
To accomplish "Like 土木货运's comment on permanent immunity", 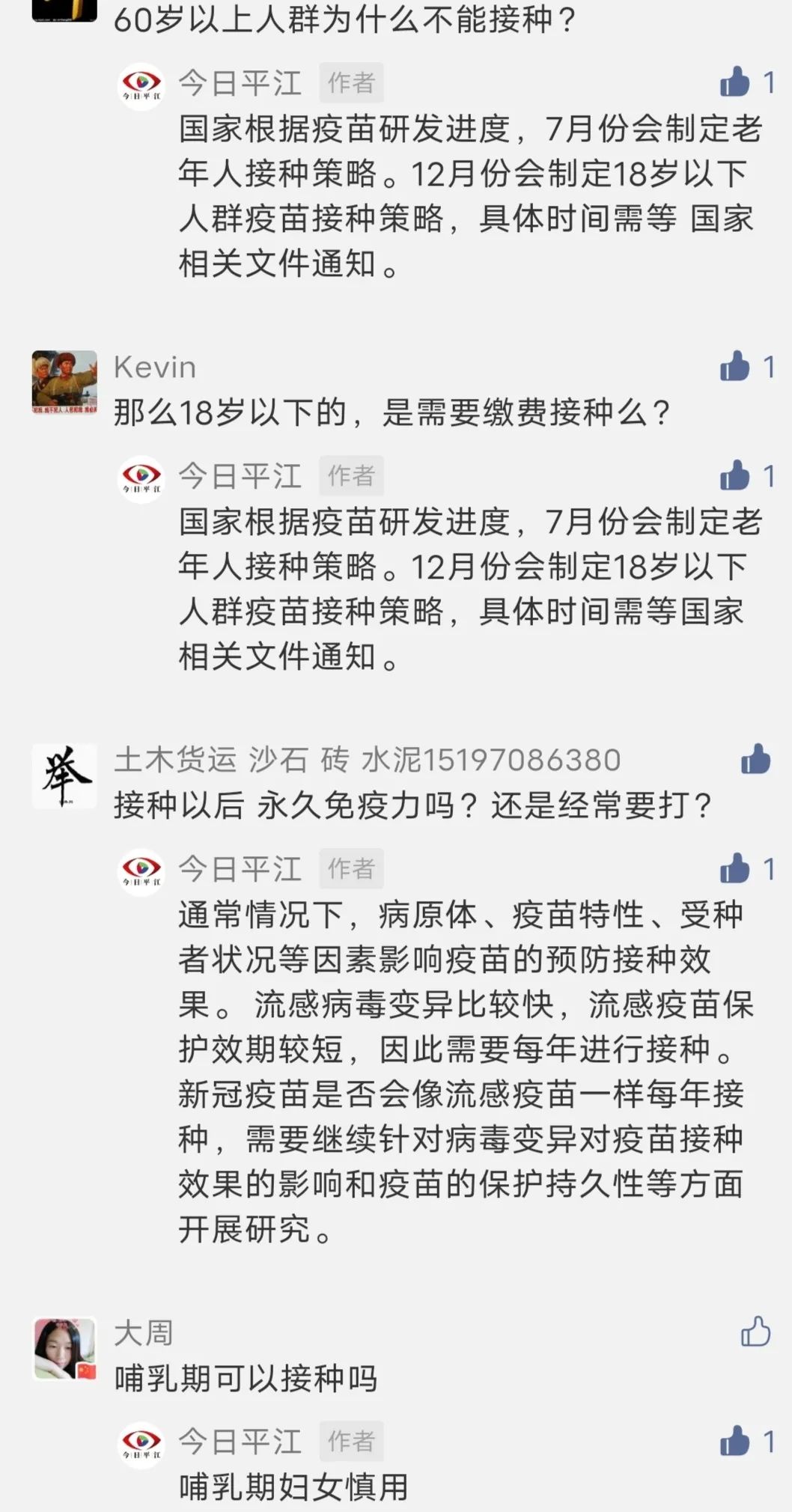I will [755, 759].
